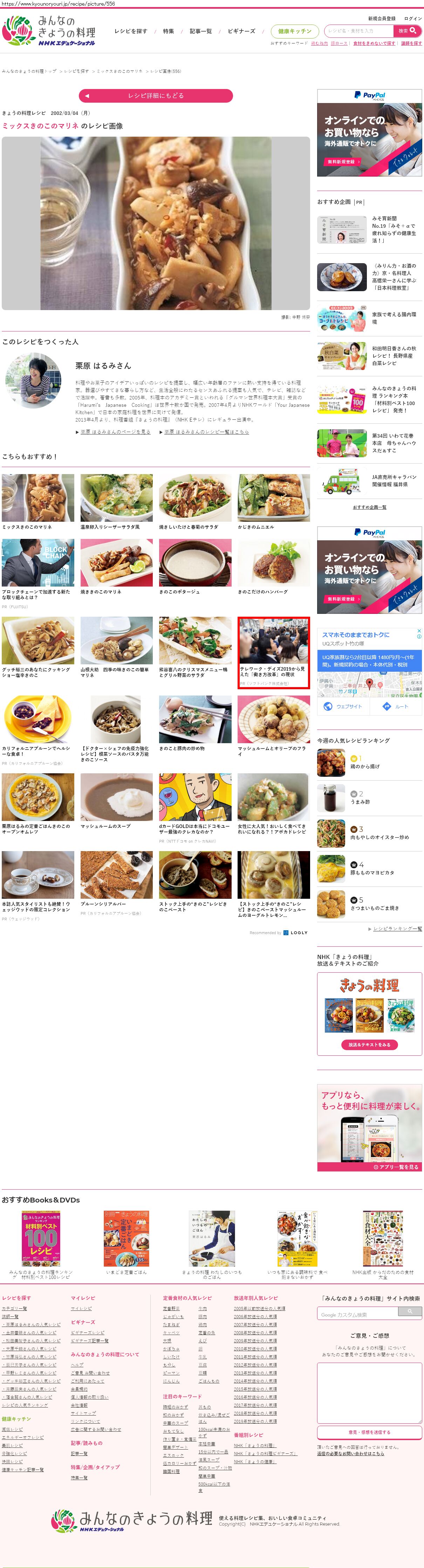Register via 新規会員登録

(x=381, y=19)
